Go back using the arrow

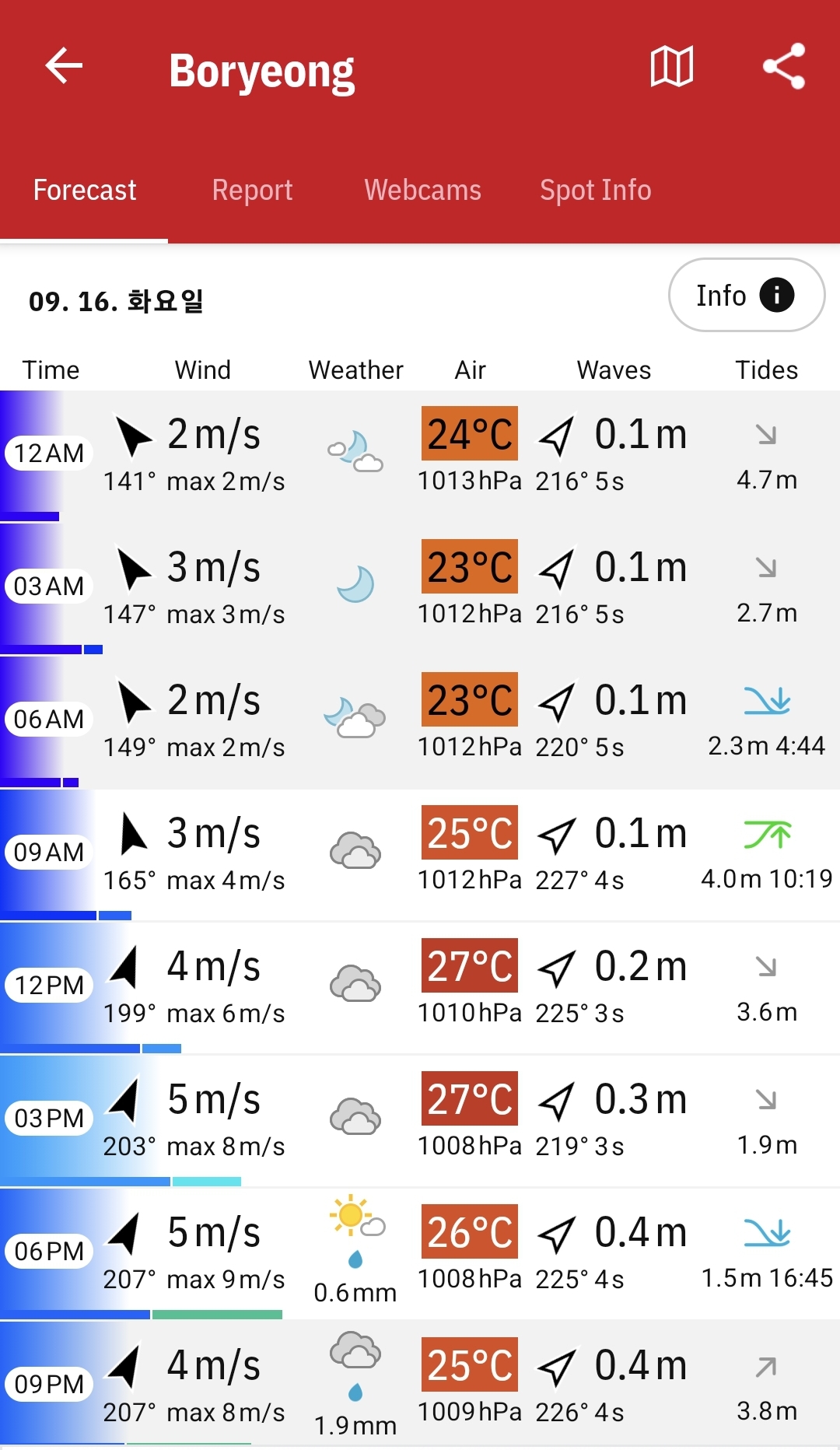64,65
